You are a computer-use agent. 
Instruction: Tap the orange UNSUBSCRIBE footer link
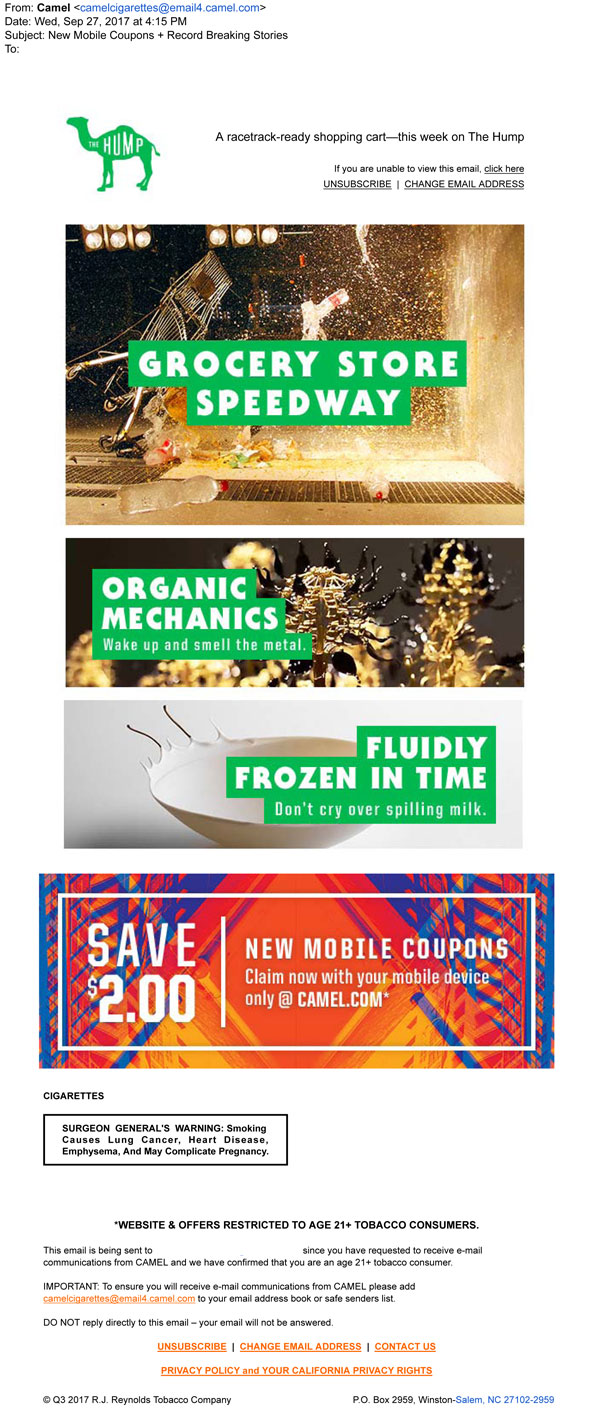192,1346
